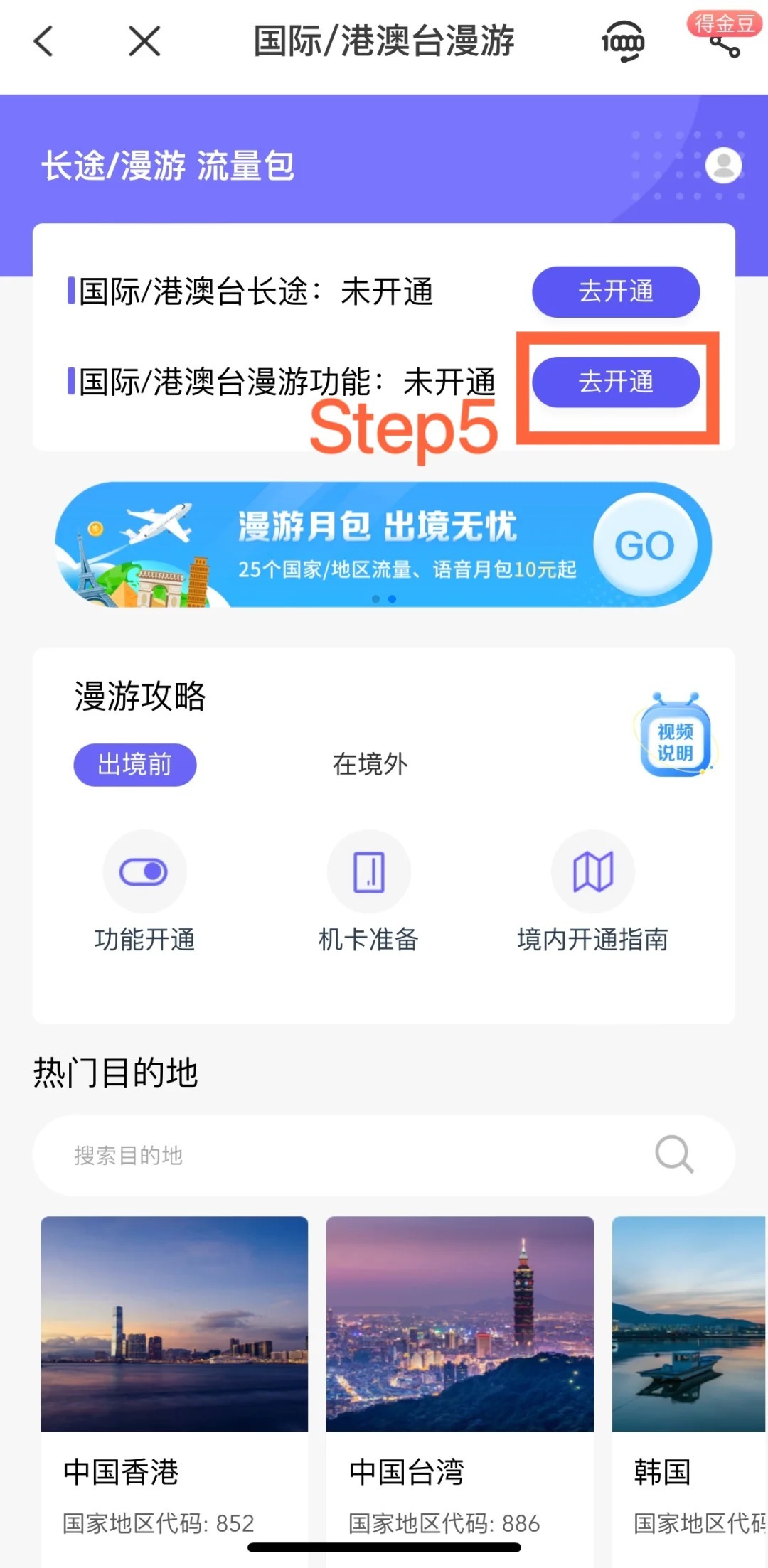Go back with the left arrow
The image size is (768, 1568).
click(x=43, y=41)
